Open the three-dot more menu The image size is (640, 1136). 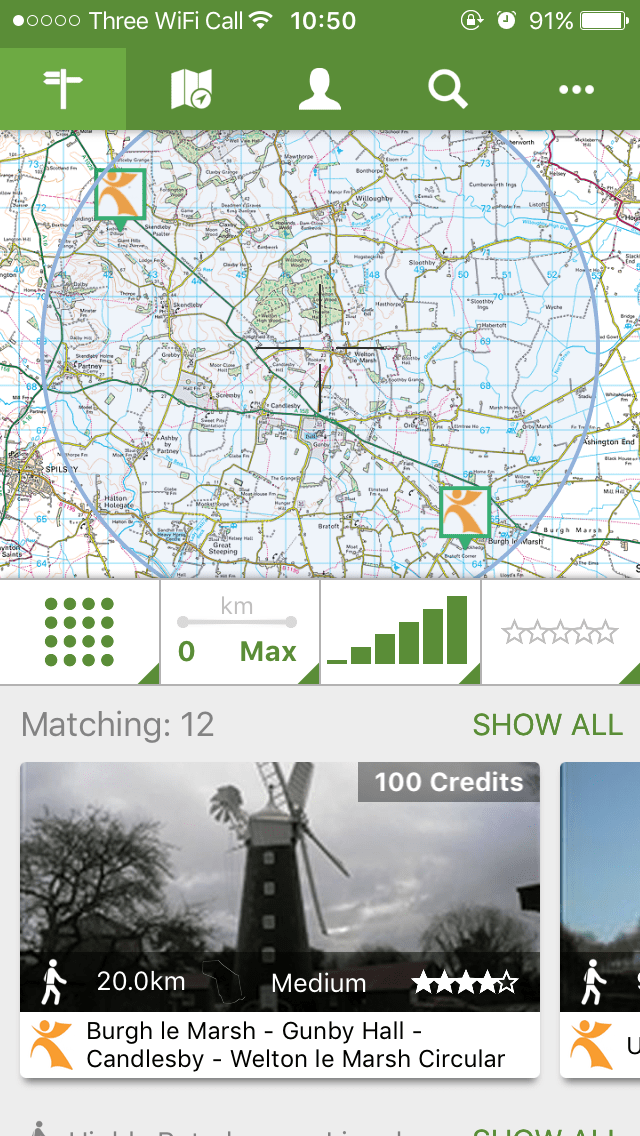577,89
